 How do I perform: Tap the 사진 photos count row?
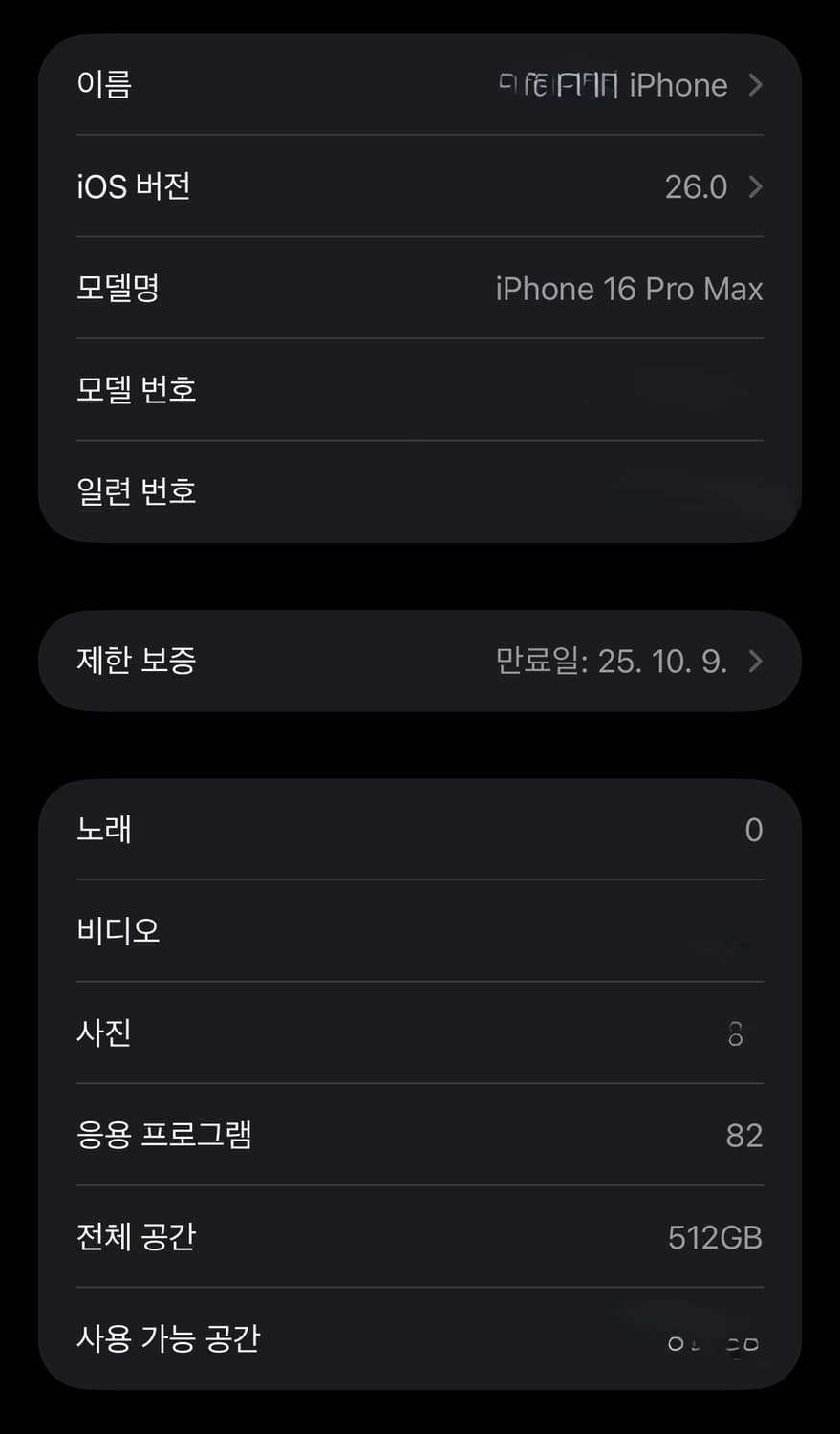(420, 1032)
